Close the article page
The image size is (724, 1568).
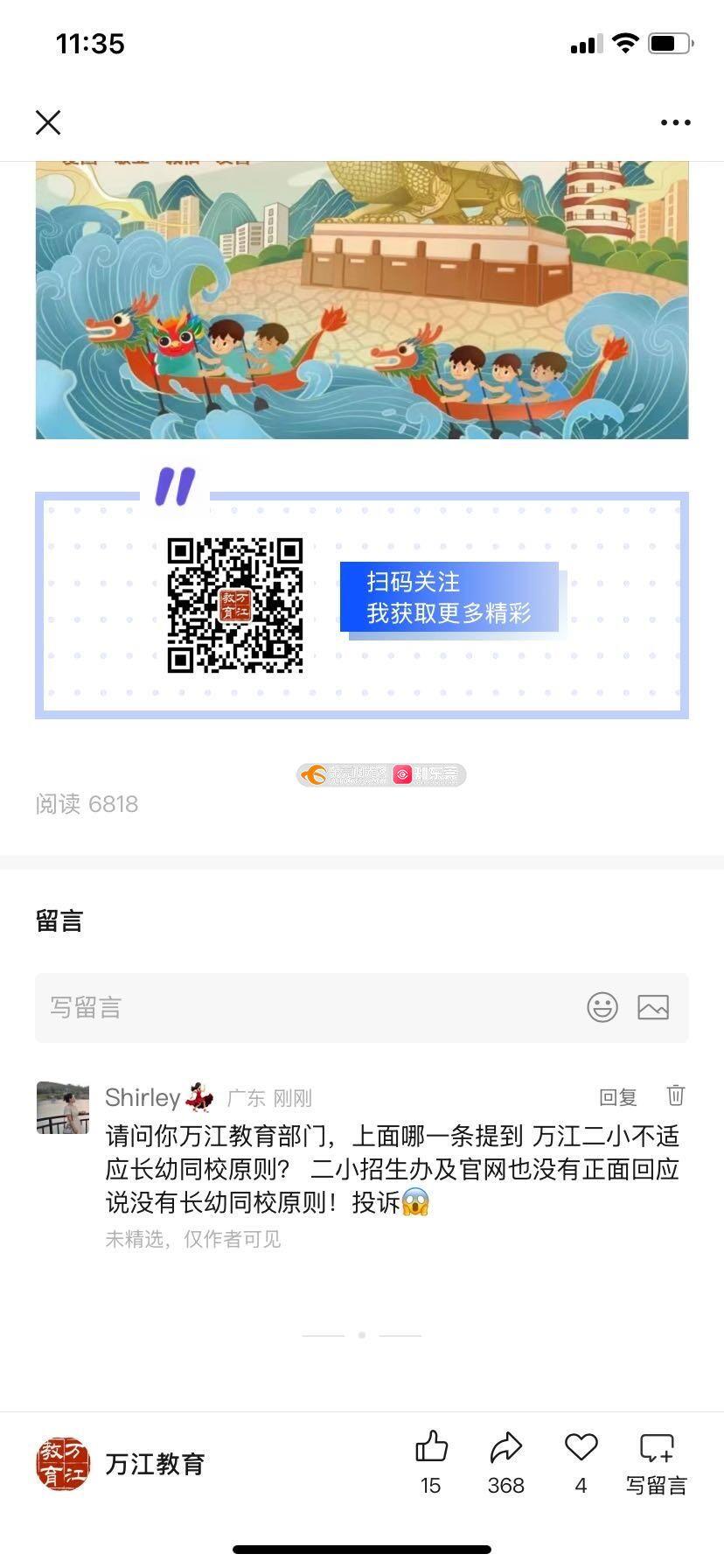48,122
